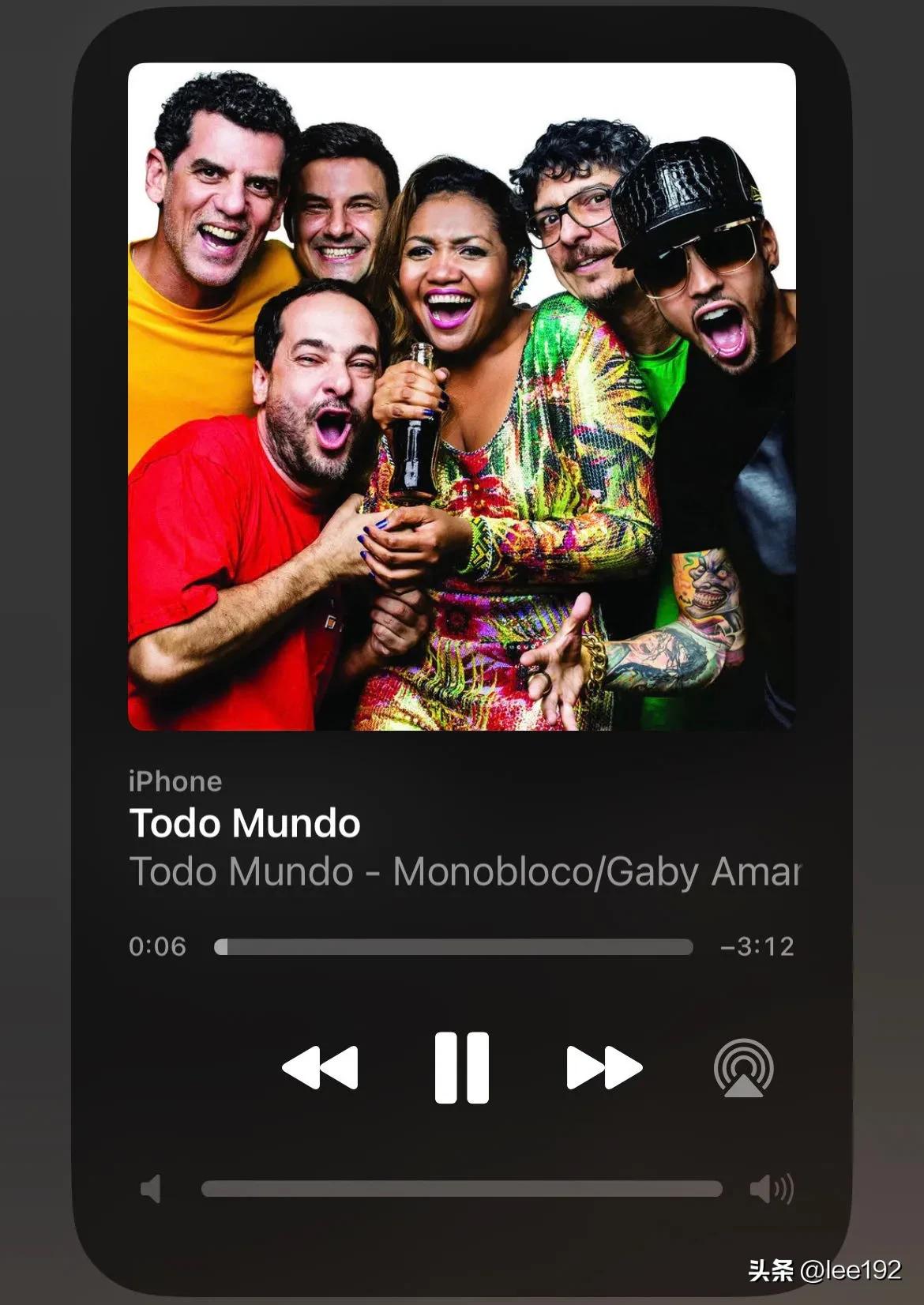Tap the volume slider bar
The height and width of the screenshot is (1305, 924).
[x=461, y=1189]
